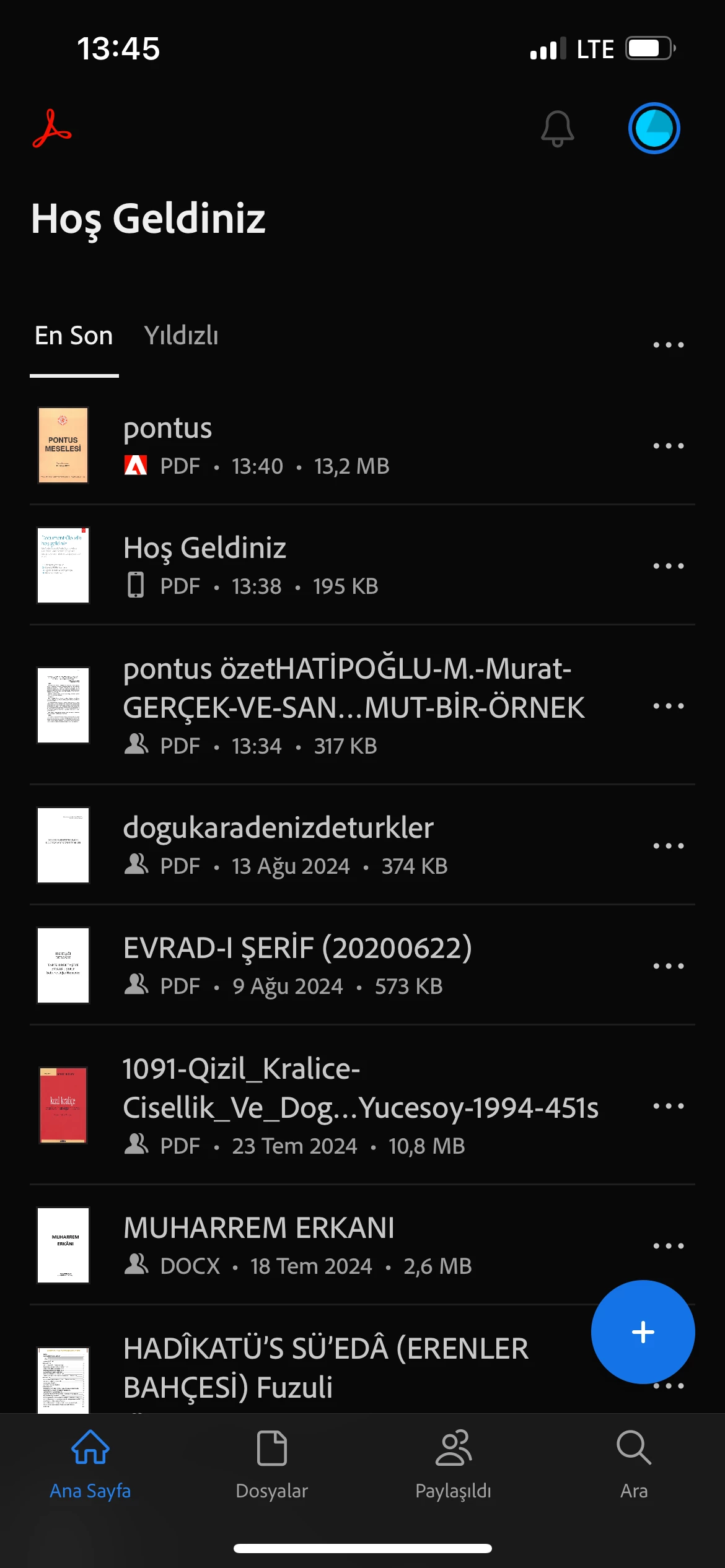Viewport: 725px width, 1568px height.
Task: Switch to the Paylaşıldı tab
Action: pyautogui.click(x=453, y=1464)
